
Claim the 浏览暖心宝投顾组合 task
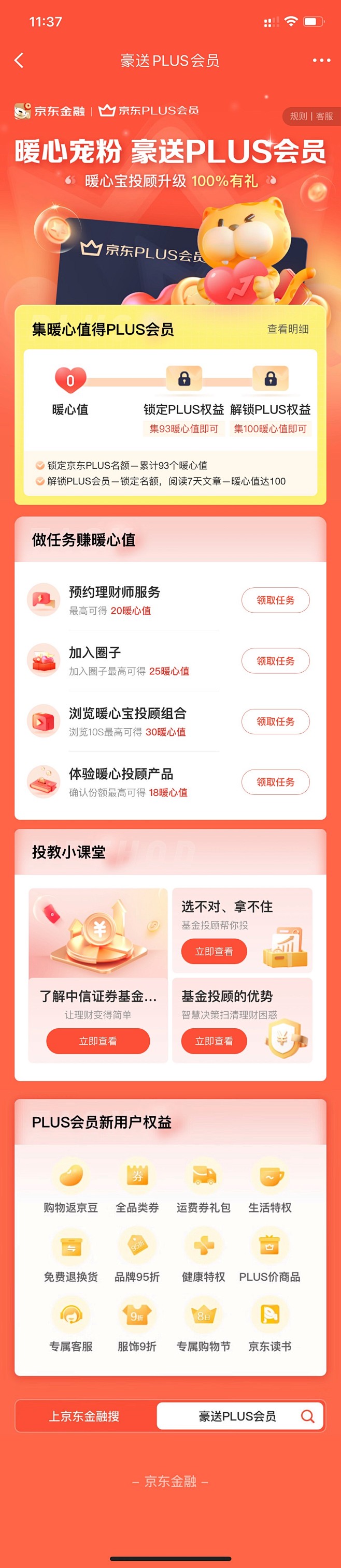(x=275, y=721)
